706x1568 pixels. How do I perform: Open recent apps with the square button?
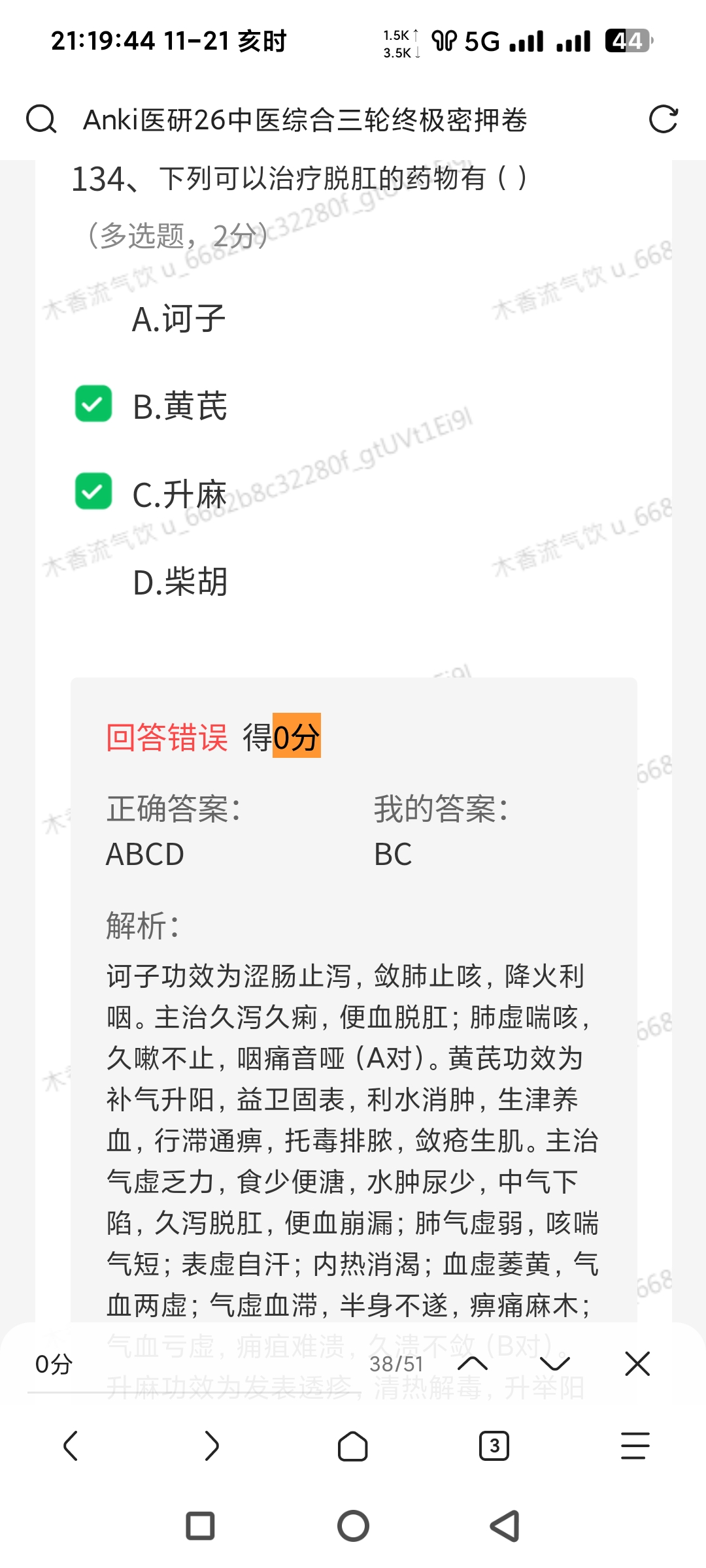click(200, 1526)
